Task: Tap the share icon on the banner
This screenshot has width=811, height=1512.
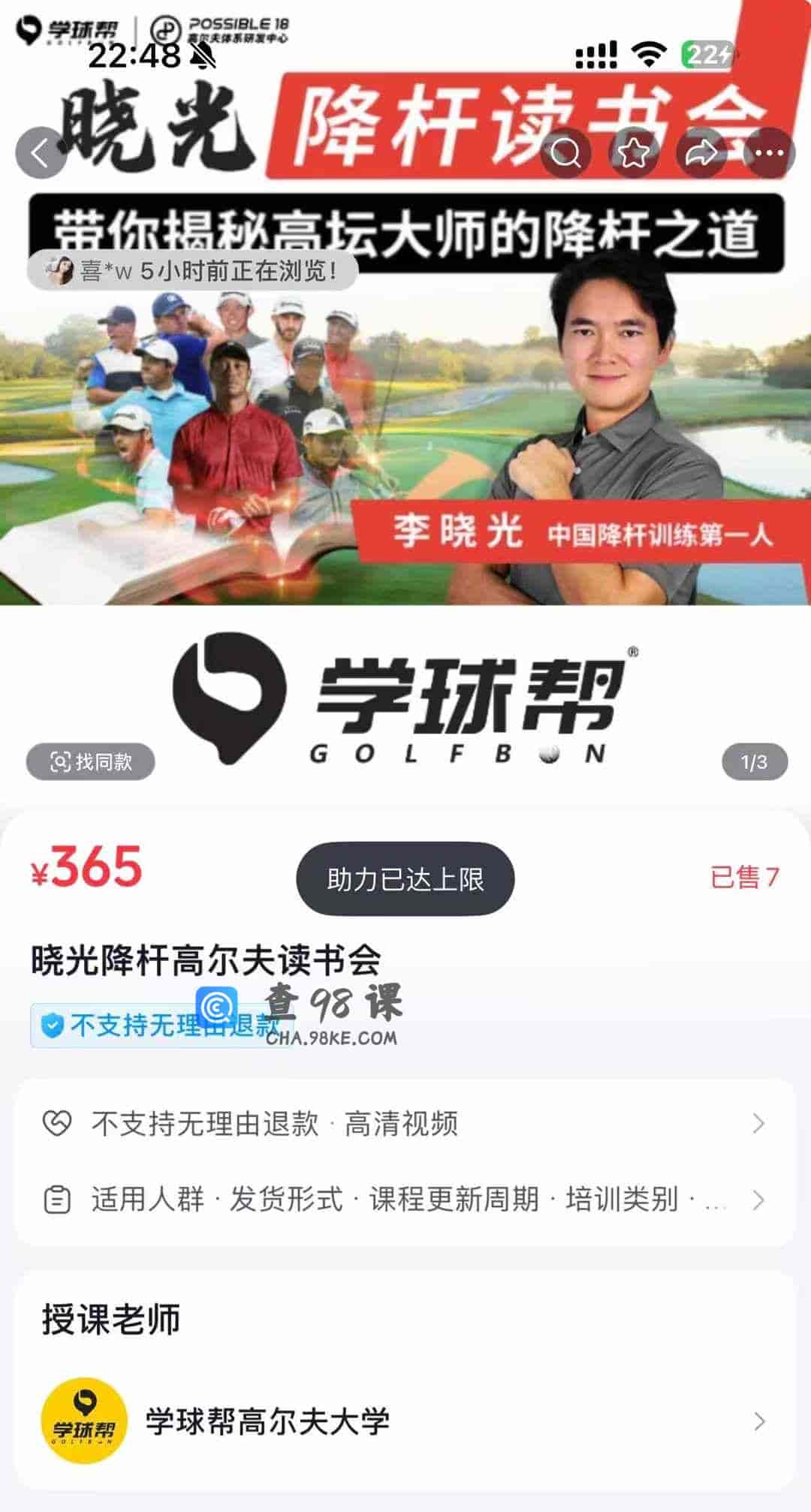Action: pyautogui.click(x=700, y=154)
